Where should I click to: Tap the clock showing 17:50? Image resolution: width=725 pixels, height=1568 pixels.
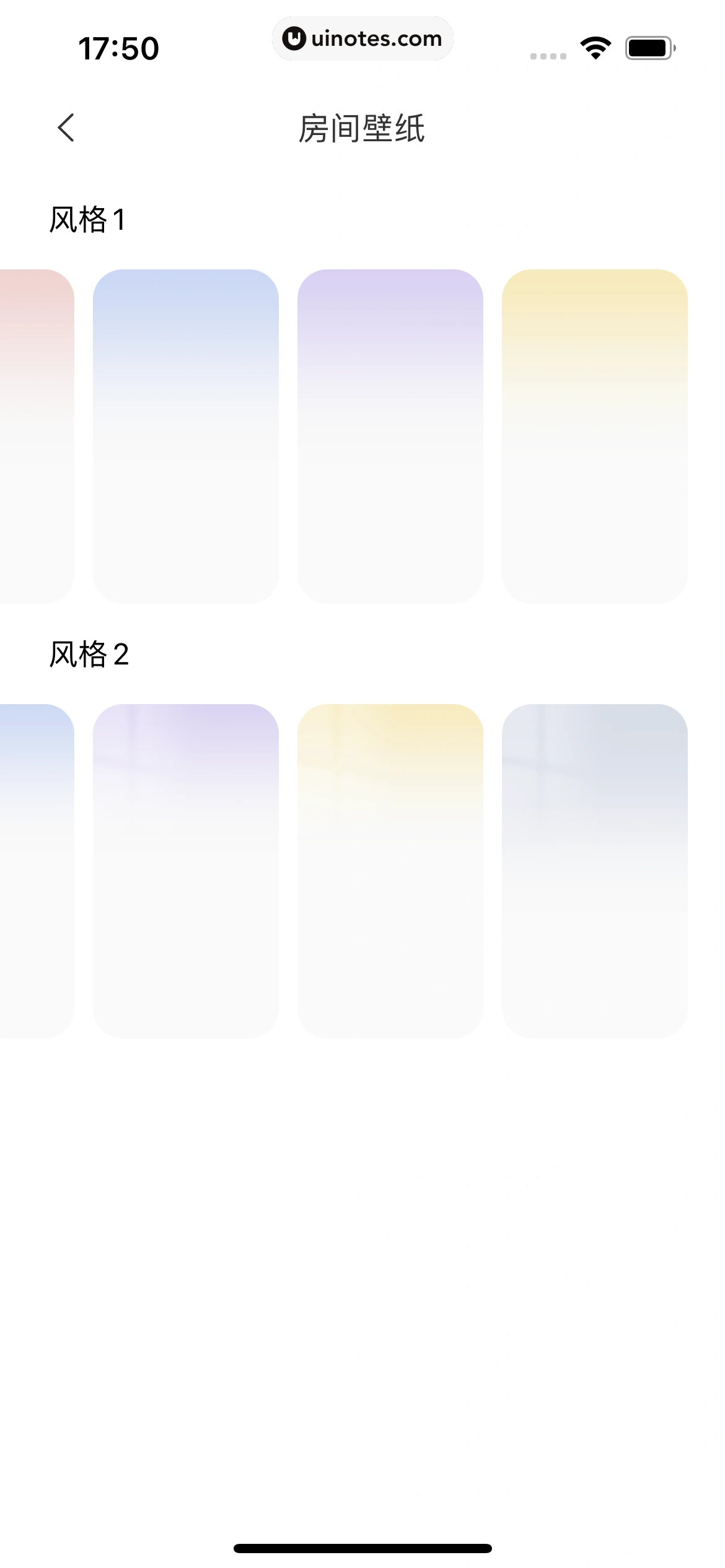pos(120,46)
